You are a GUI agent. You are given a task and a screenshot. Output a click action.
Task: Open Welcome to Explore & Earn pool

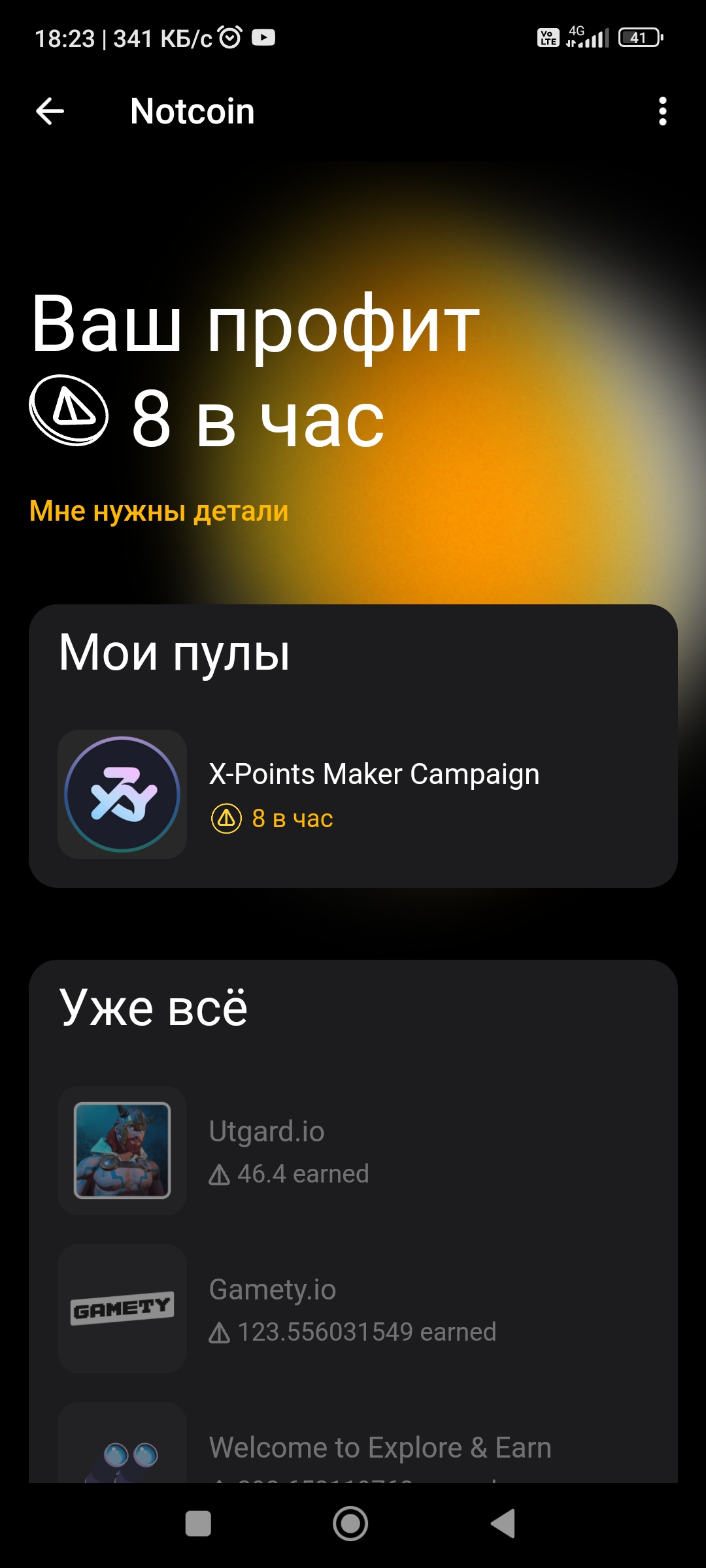pyautogui.click(x=353, y=1443)
